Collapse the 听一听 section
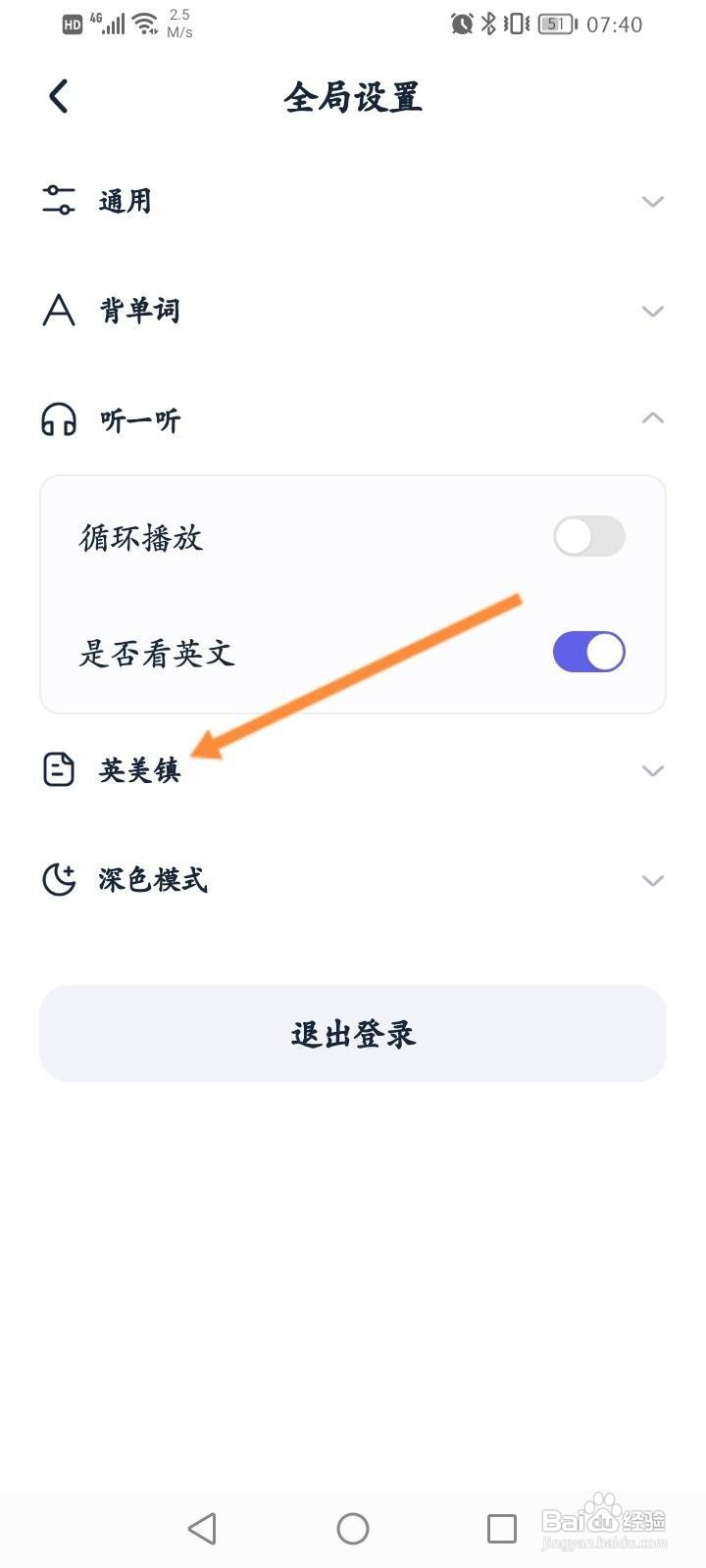Image resolution: width=706 pixels, height=1568 pixels. pos(353,419)
